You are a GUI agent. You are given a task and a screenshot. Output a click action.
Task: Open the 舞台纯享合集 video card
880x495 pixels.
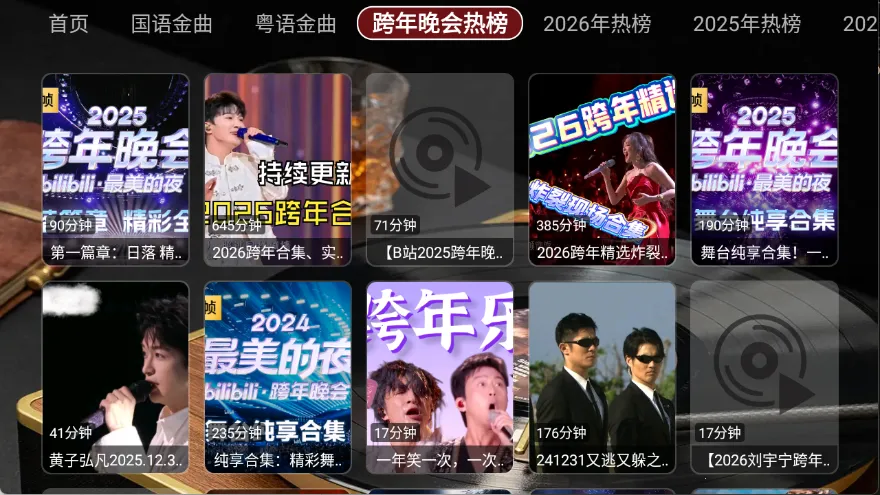(764, 169)
